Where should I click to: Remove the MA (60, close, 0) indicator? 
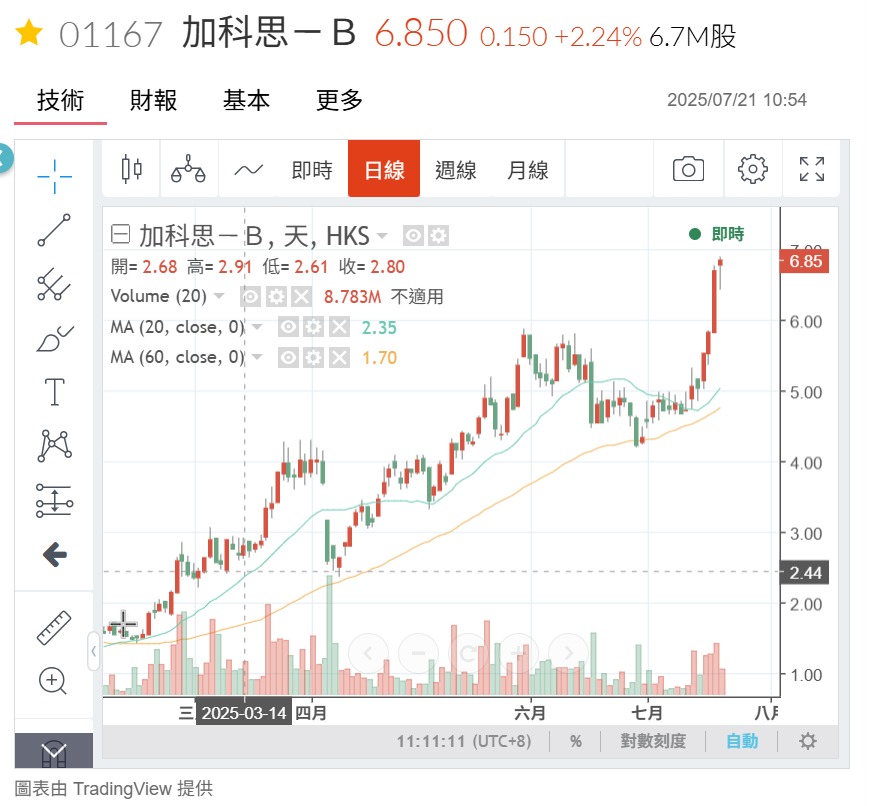pos(339,357)
